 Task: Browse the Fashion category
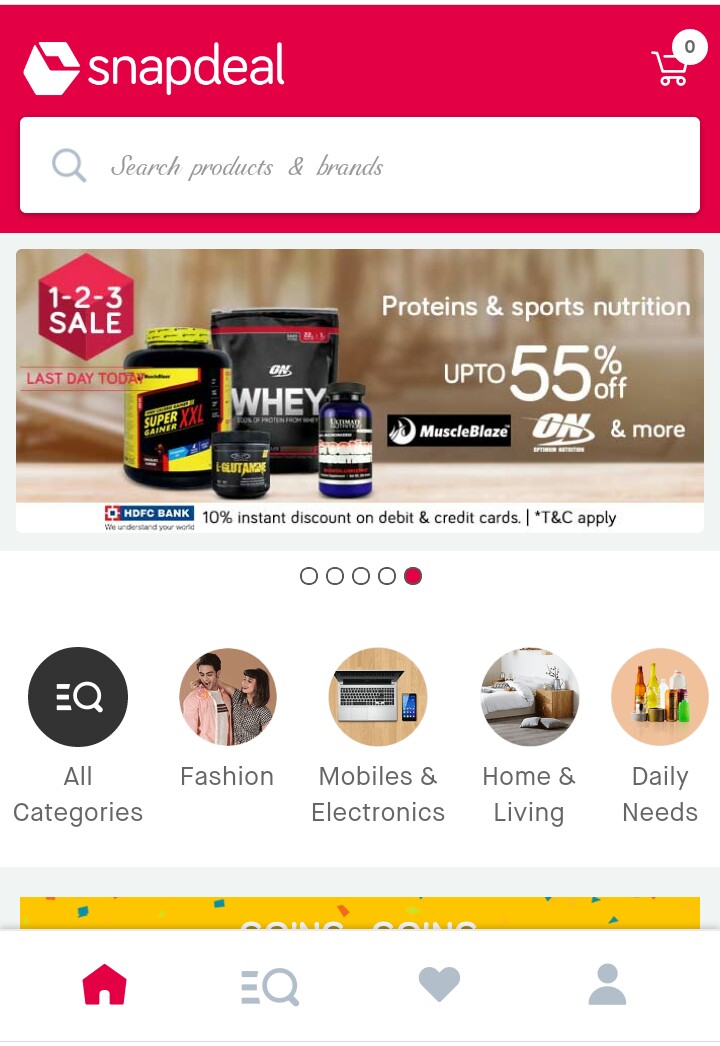point(227,697)
